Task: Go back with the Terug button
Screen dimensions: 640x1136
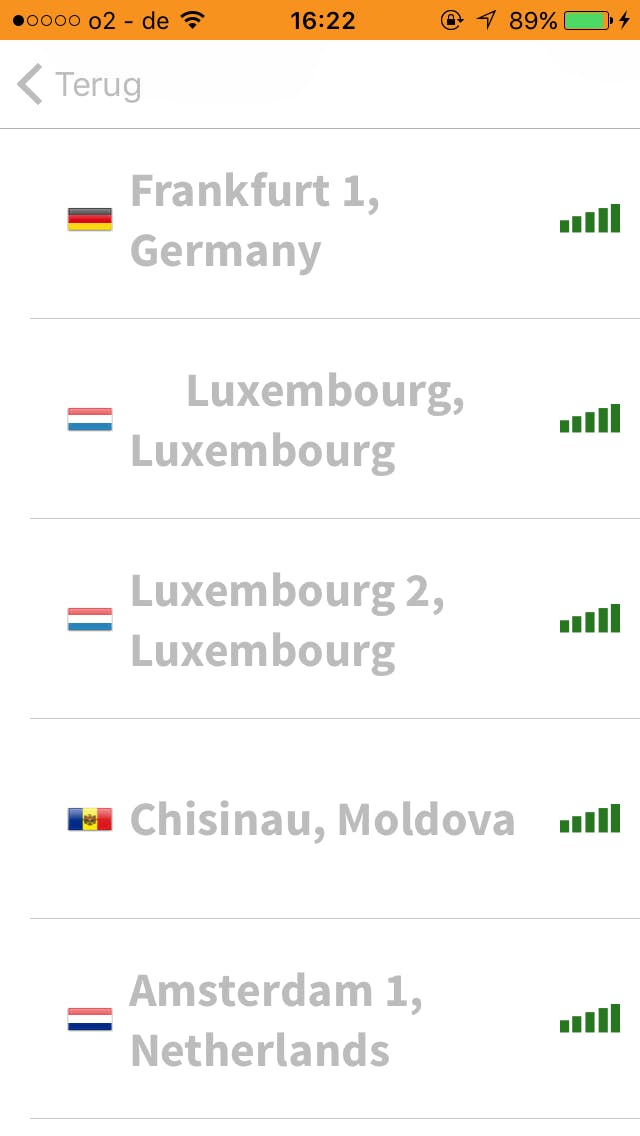Action: click(x=80, y=85)
